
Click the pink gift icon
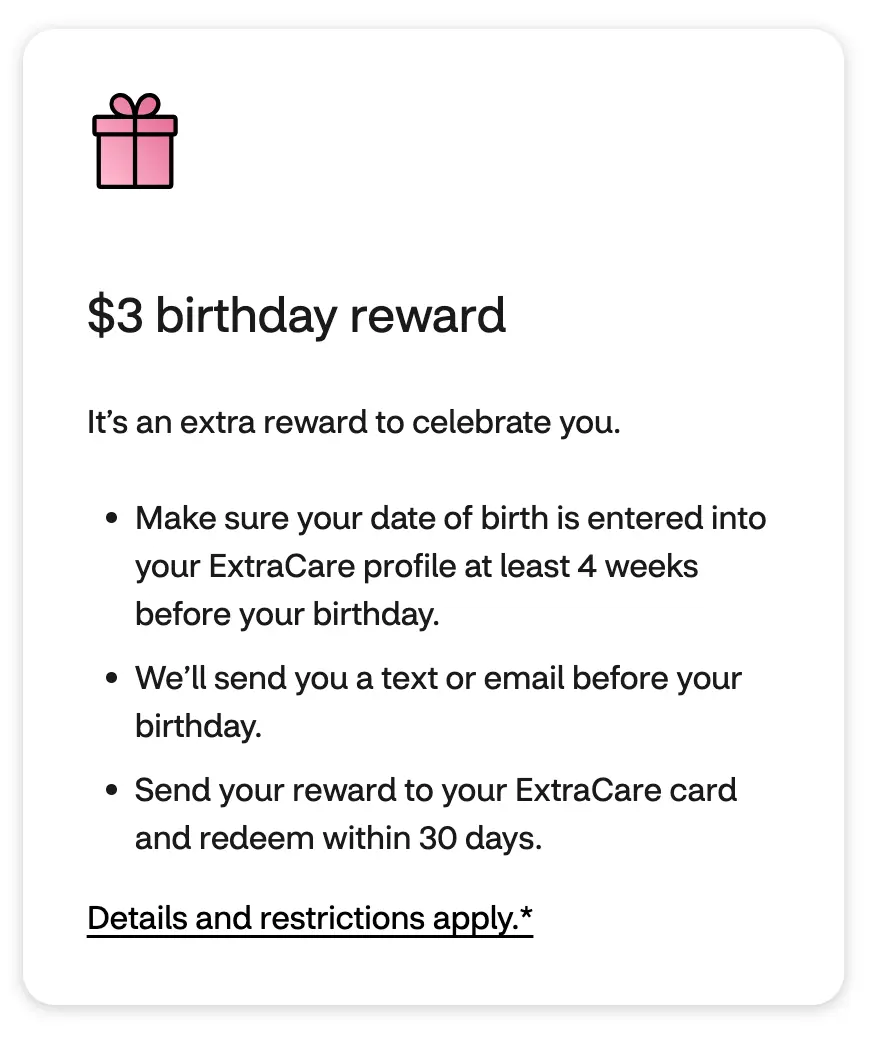coord(135,140)
